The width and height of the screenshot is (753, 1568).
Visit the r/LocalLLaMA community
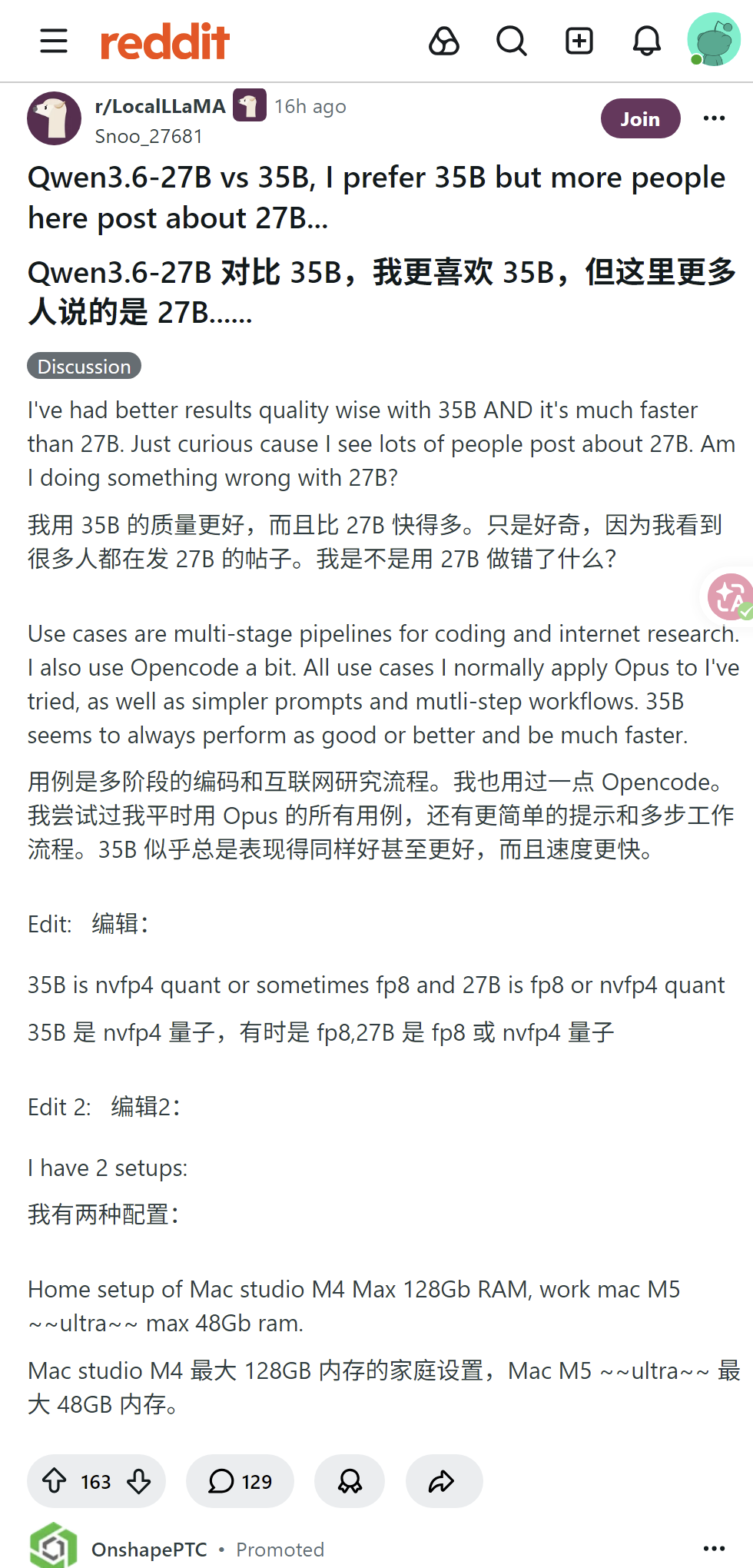[160, 106]
